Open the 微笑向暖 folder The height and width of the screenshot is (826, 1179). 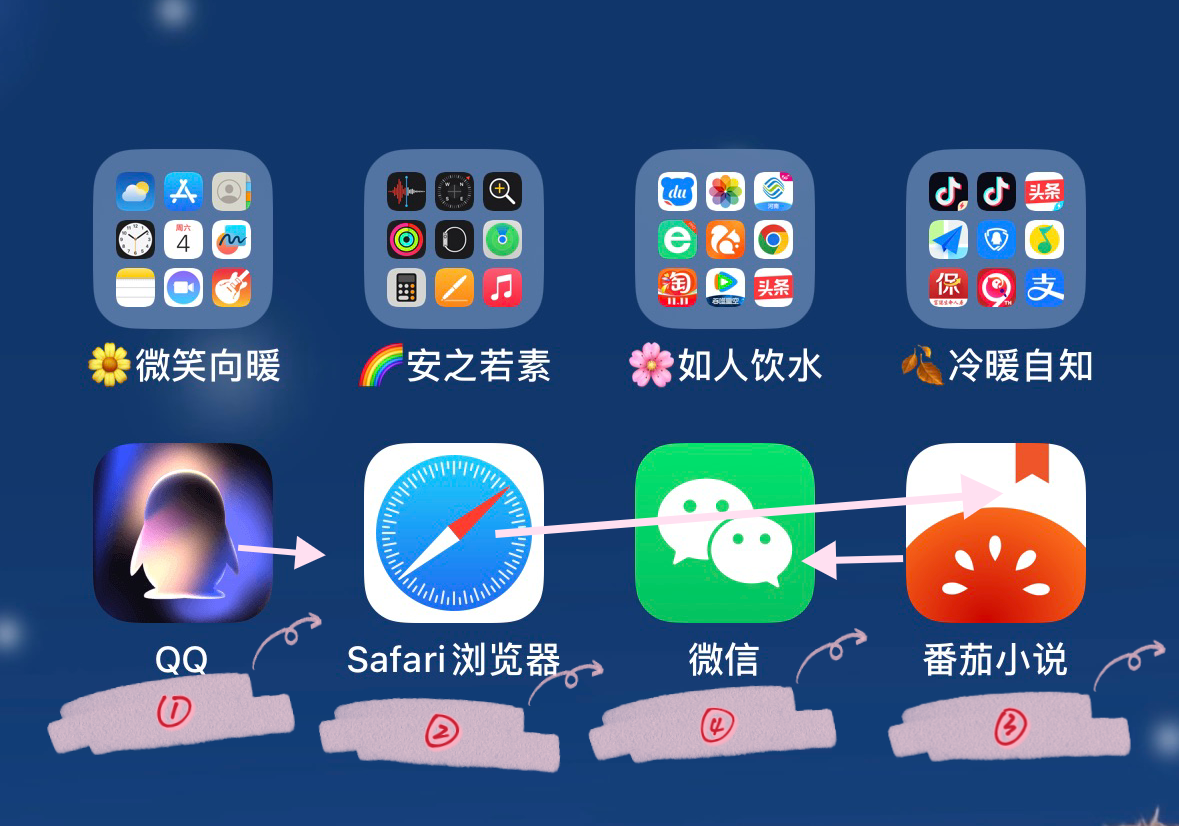[x=182, y=239]
